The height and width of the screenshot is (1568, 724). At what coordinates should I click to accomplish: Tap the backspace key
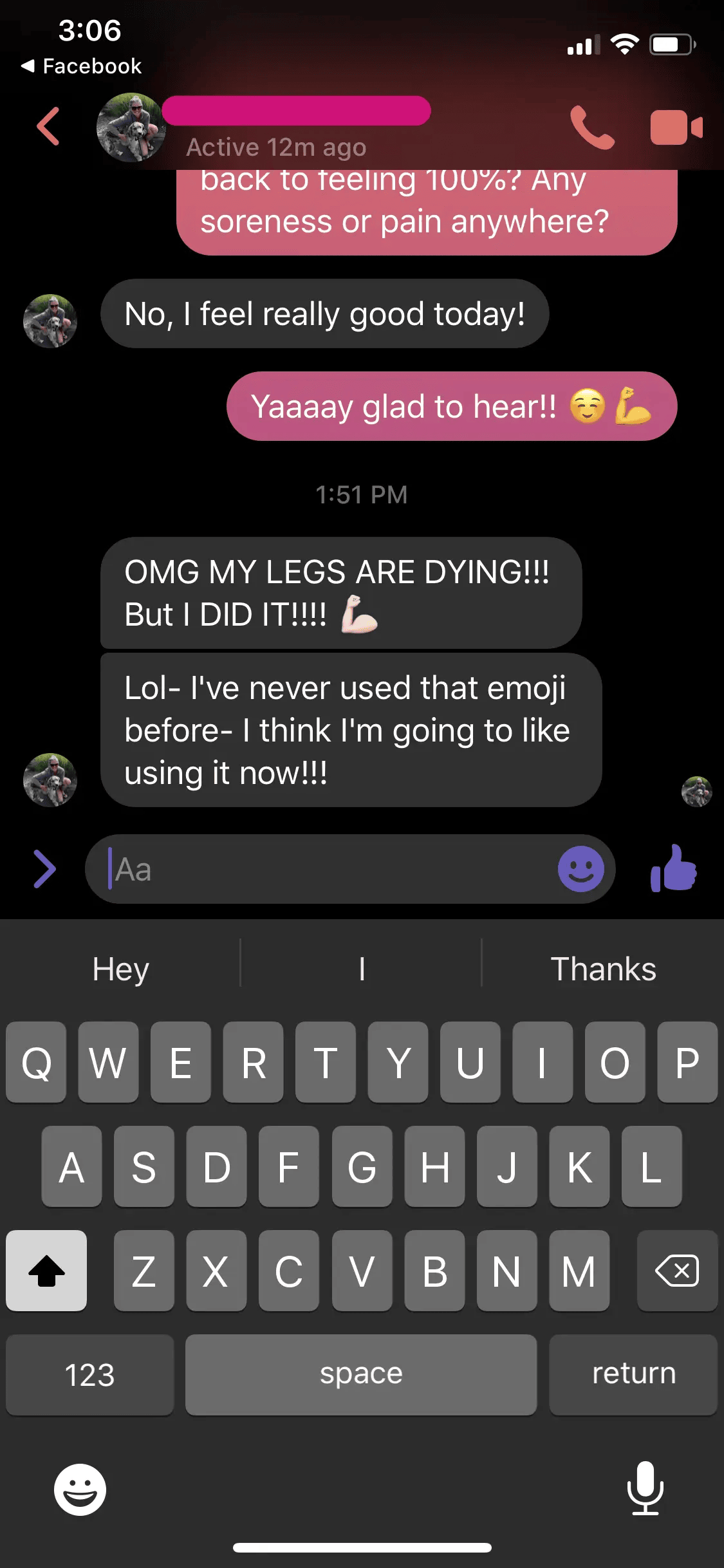[677, 1271]
